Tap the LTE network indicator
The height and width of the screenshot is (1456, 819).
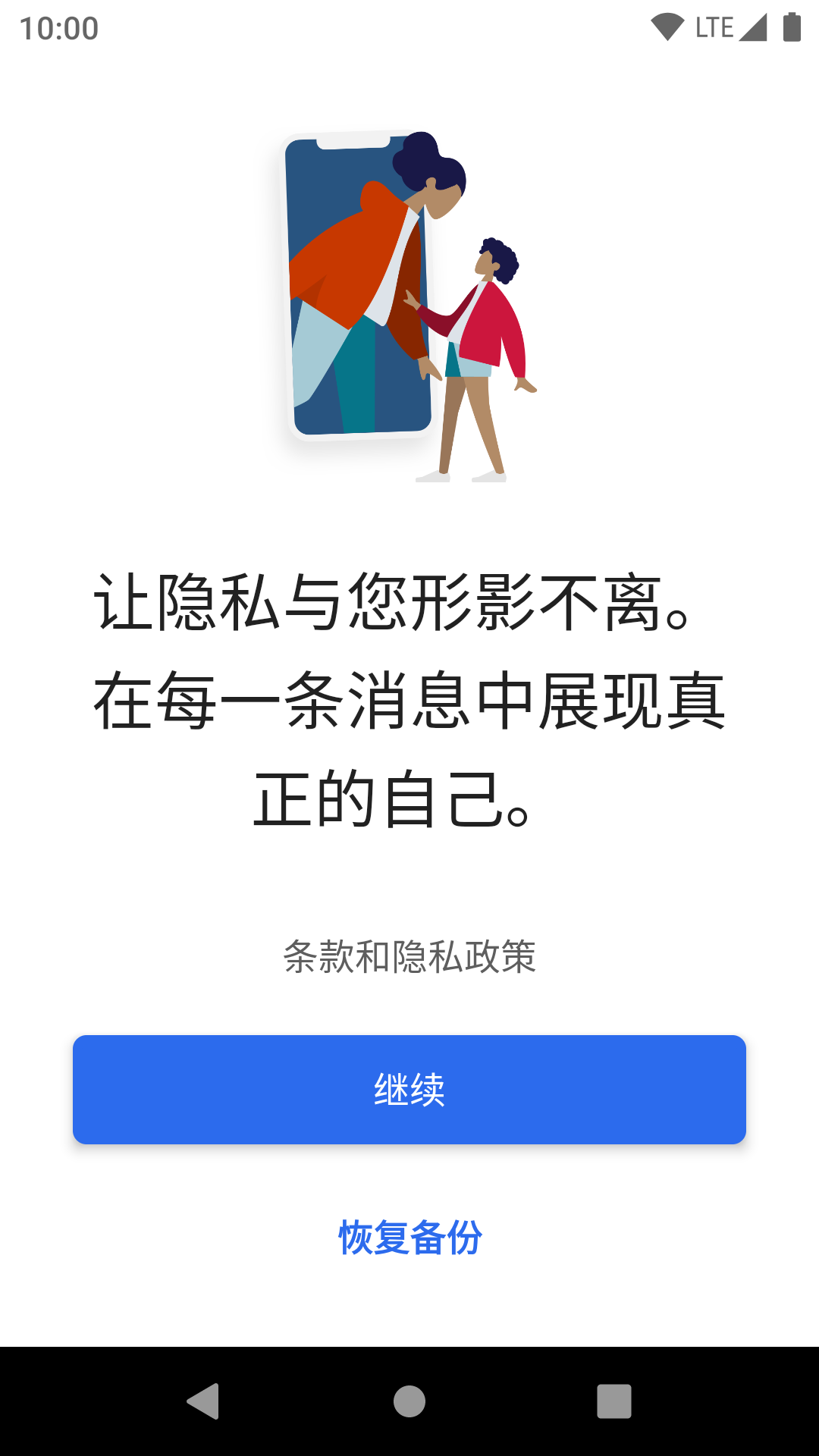(x=714, y=27)
